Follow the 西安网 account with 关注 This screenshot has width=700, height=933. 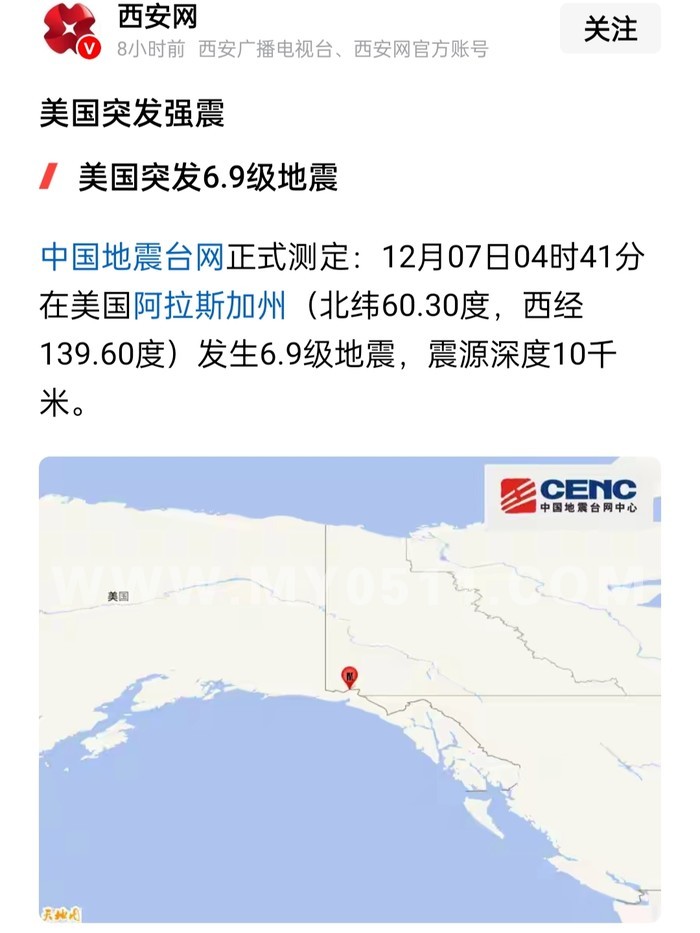tap(610, 29)
